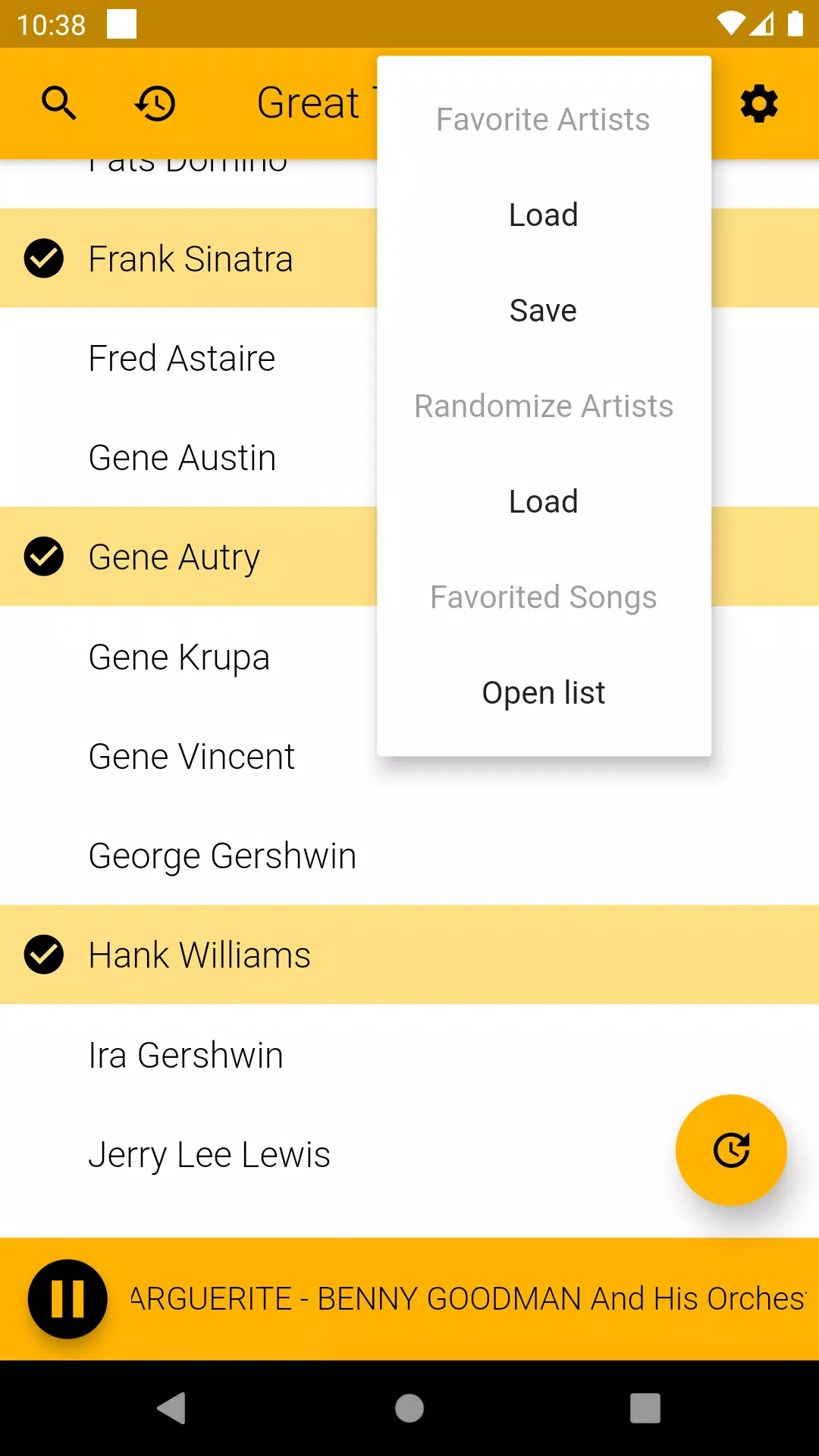819x1456 pixels.
Task: Save favorite artists
Action: tap(543, 311)
